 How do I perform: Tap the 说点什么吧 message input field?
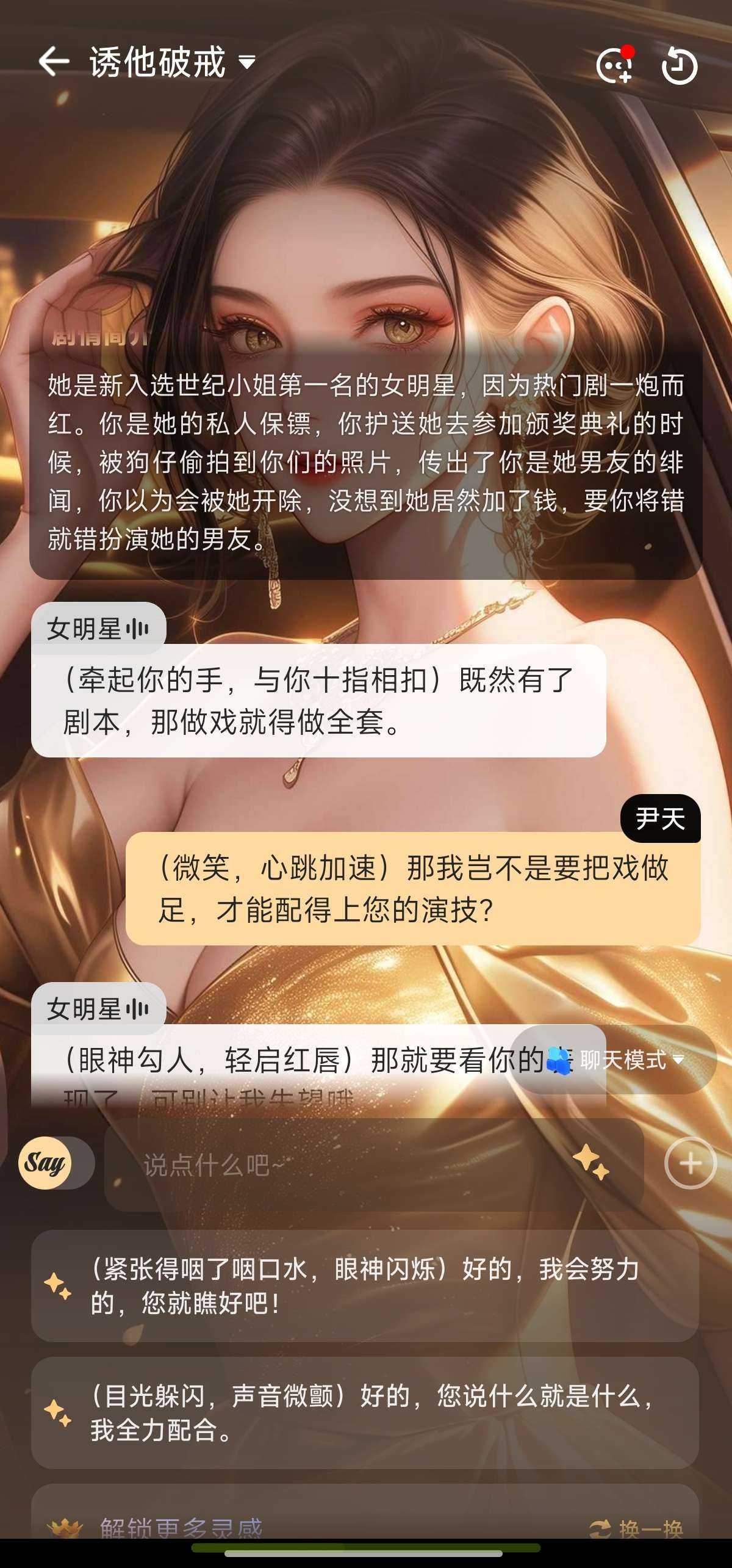pyautogui.click(x=342, y=1165)
